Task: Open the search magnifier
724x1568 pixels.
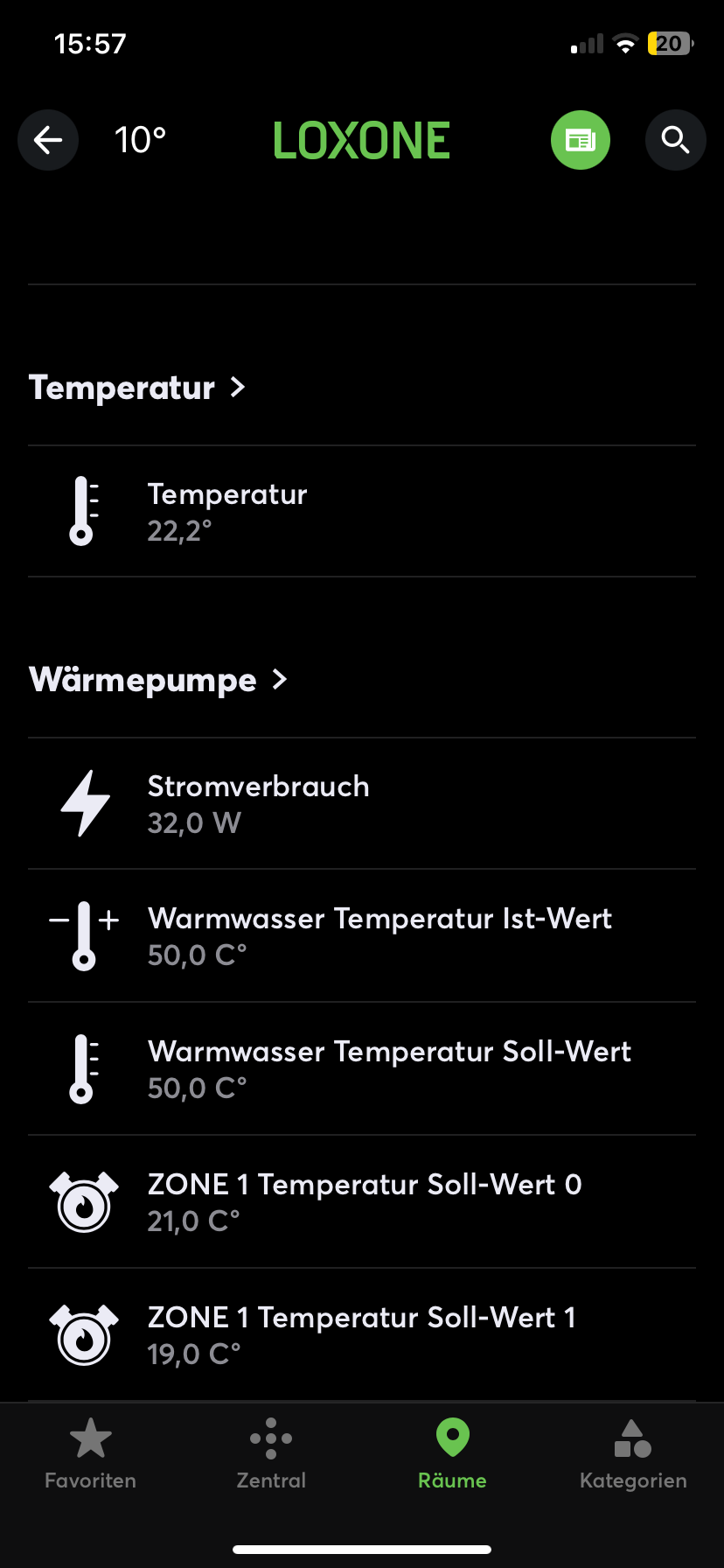Action: (x=675, y=140)
